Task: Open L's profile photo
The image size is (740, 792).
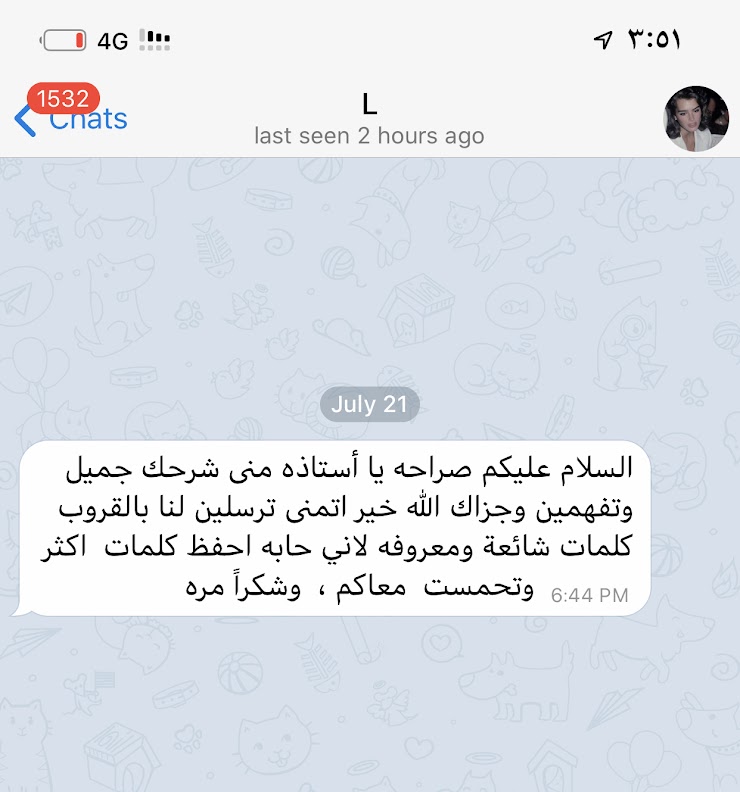Action: (x=696, y=118)
